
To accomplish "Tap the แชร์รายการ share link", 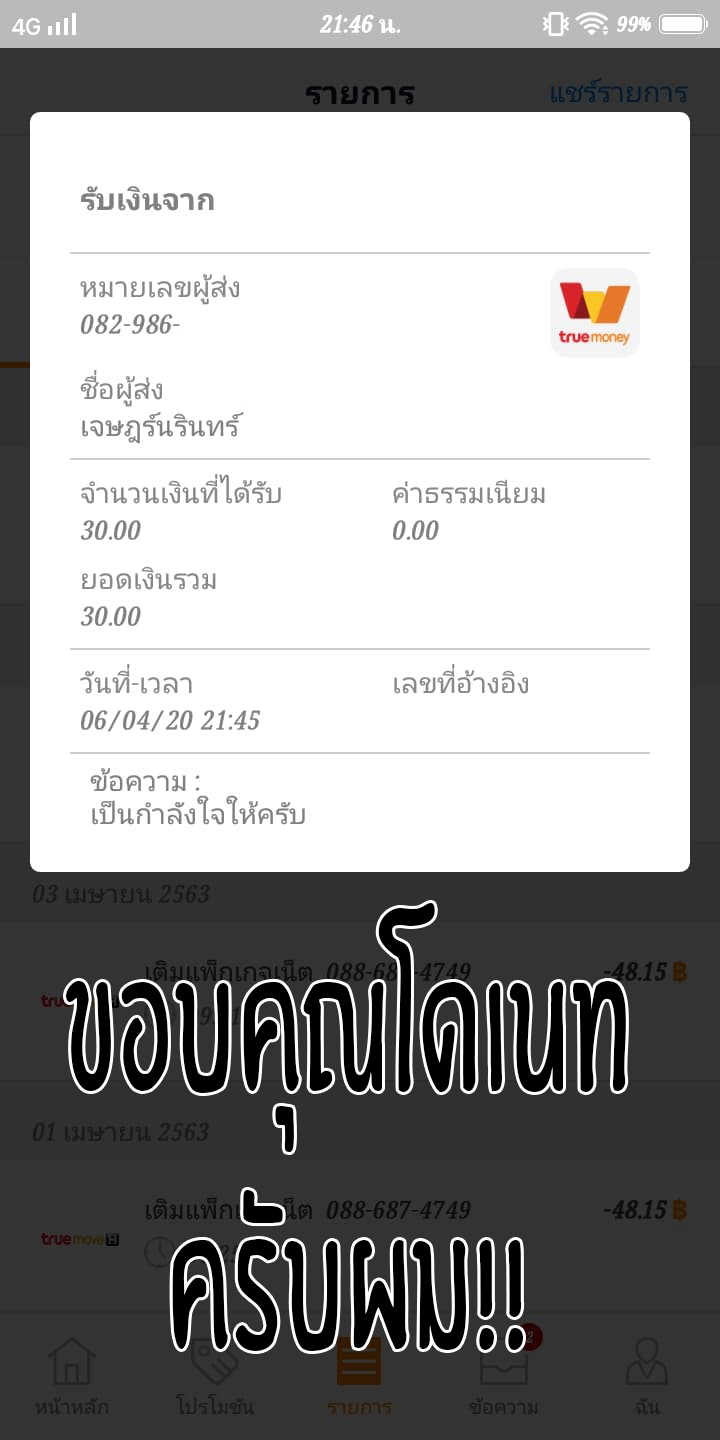I will pos(618,93).
